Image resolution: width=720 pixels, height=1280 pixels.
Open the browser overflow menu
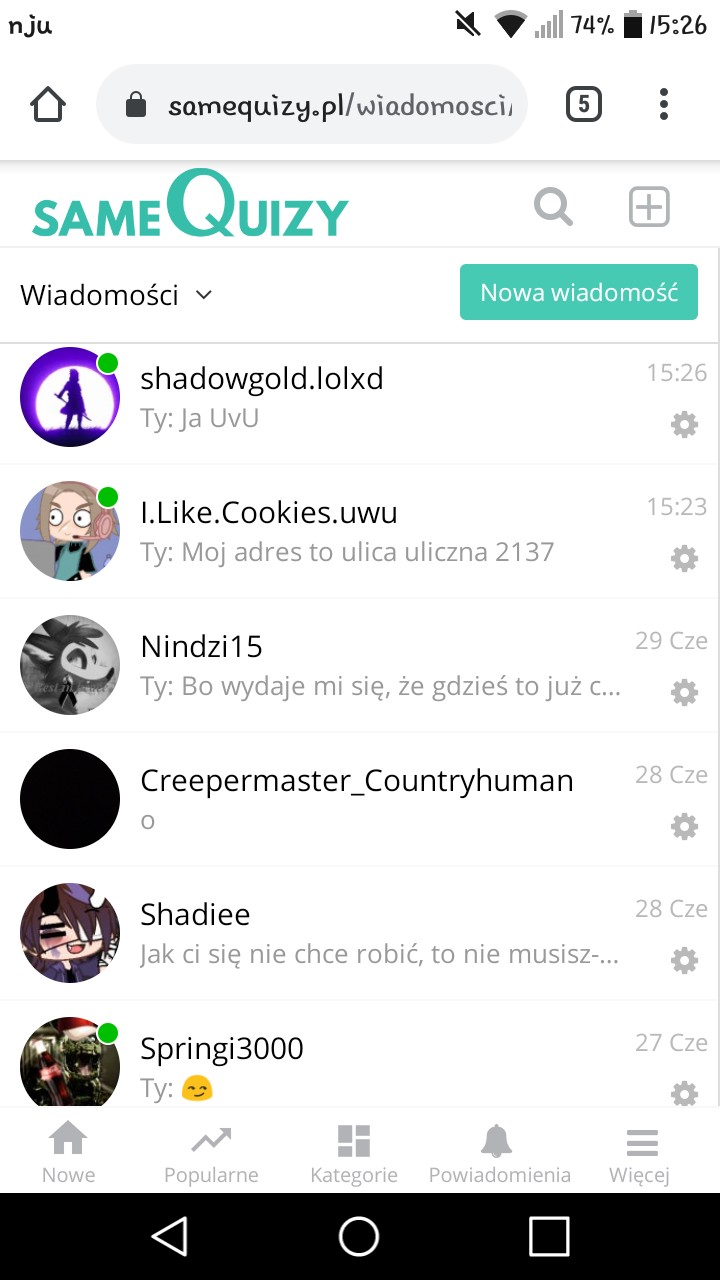(664, 104)
